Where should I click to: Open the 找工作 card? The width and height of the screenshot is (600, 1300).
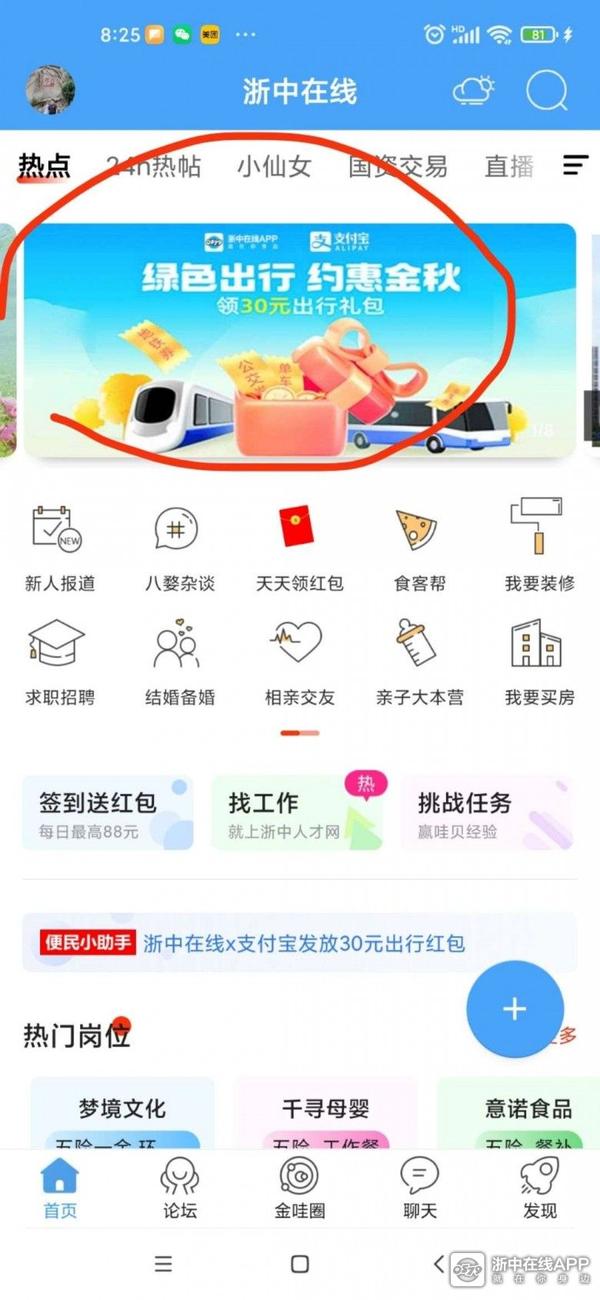297,813
